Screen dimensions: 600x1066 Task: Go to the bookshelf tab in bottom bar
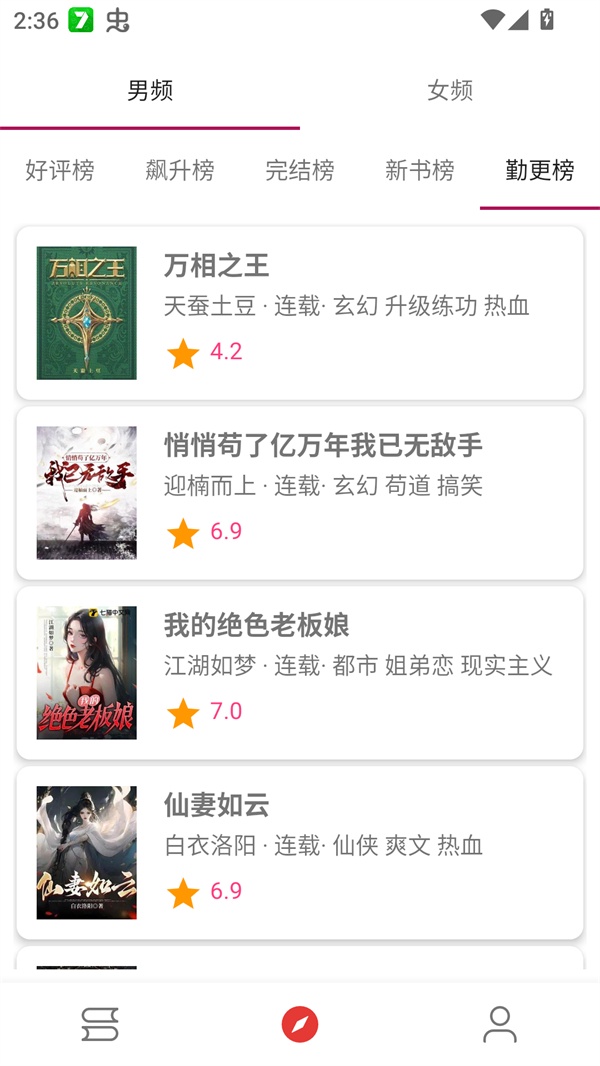click(x=100, y=1024)
